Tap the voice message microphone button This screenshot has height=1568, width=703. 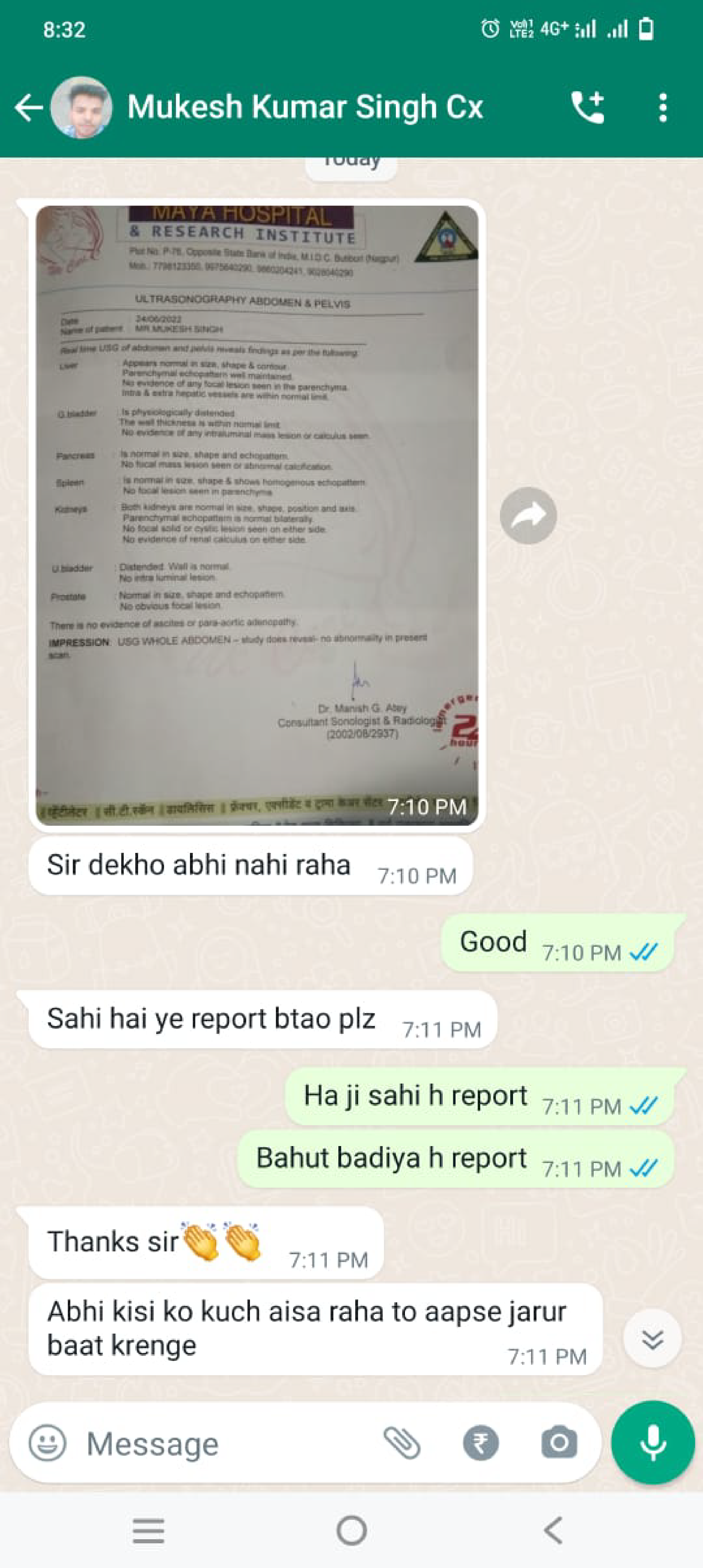coord(653,1443)
